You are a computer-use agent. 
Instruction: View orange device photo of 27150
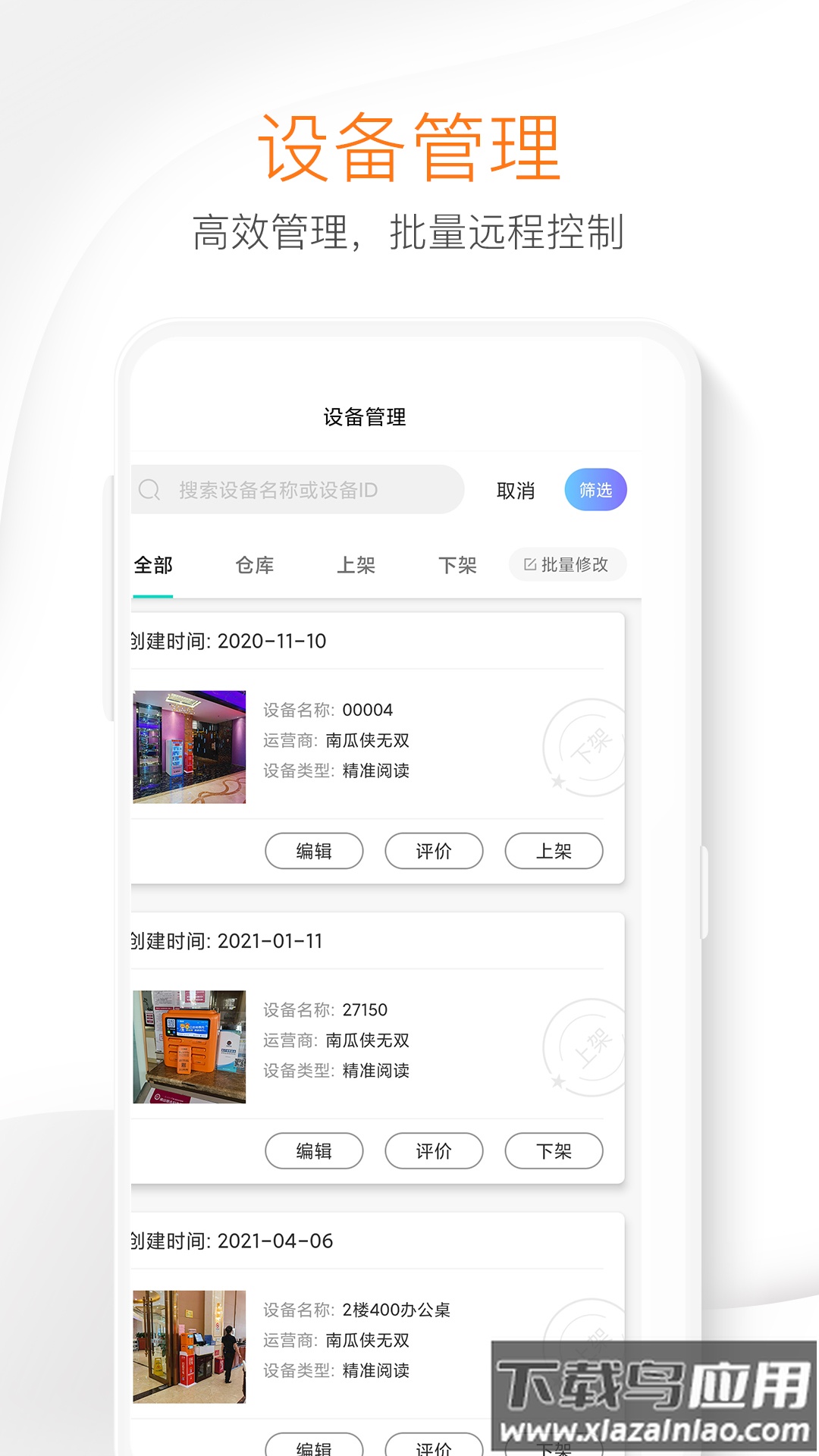[x=189, y=1046]
